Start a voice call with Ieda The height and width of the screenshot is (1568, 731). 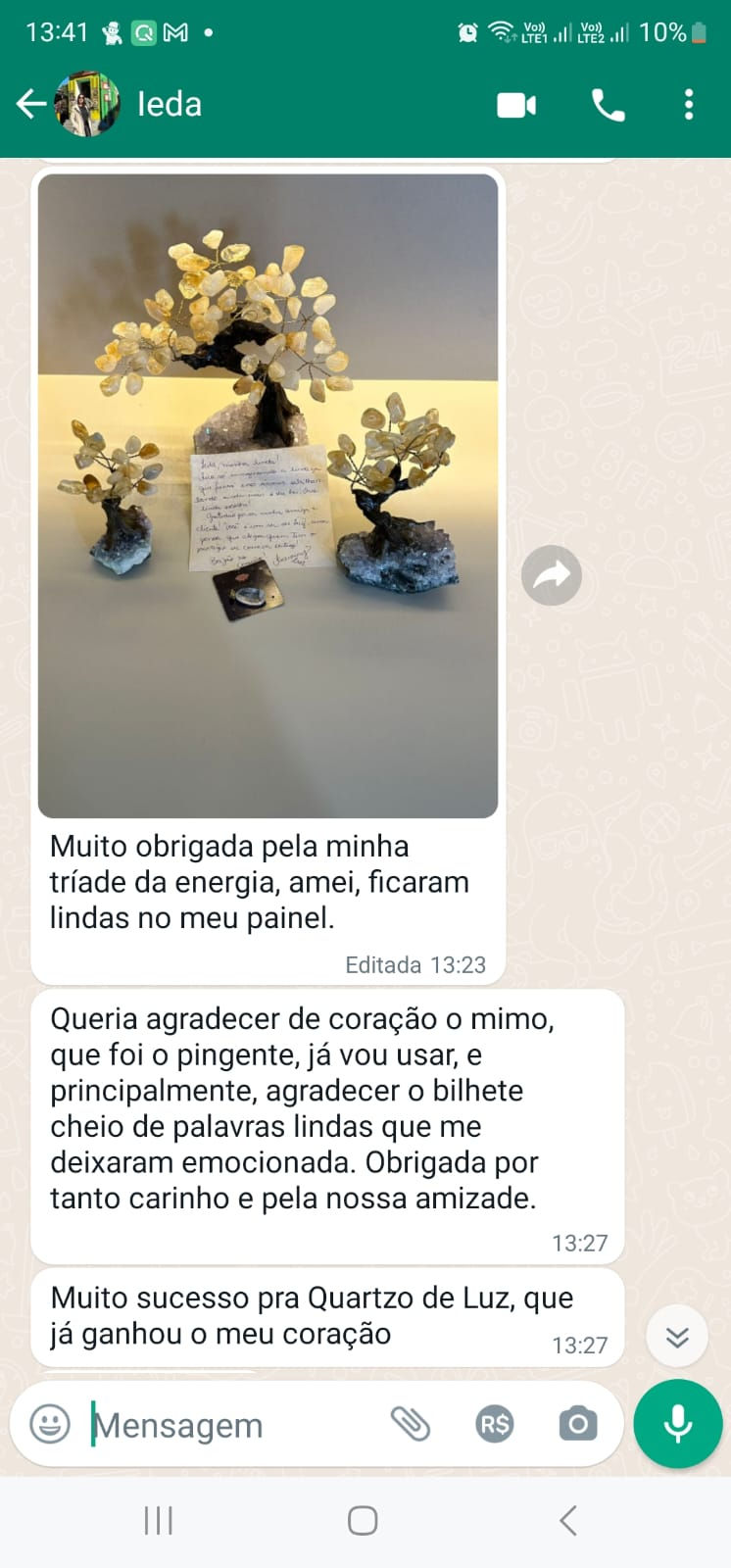(x=608, y=105)
